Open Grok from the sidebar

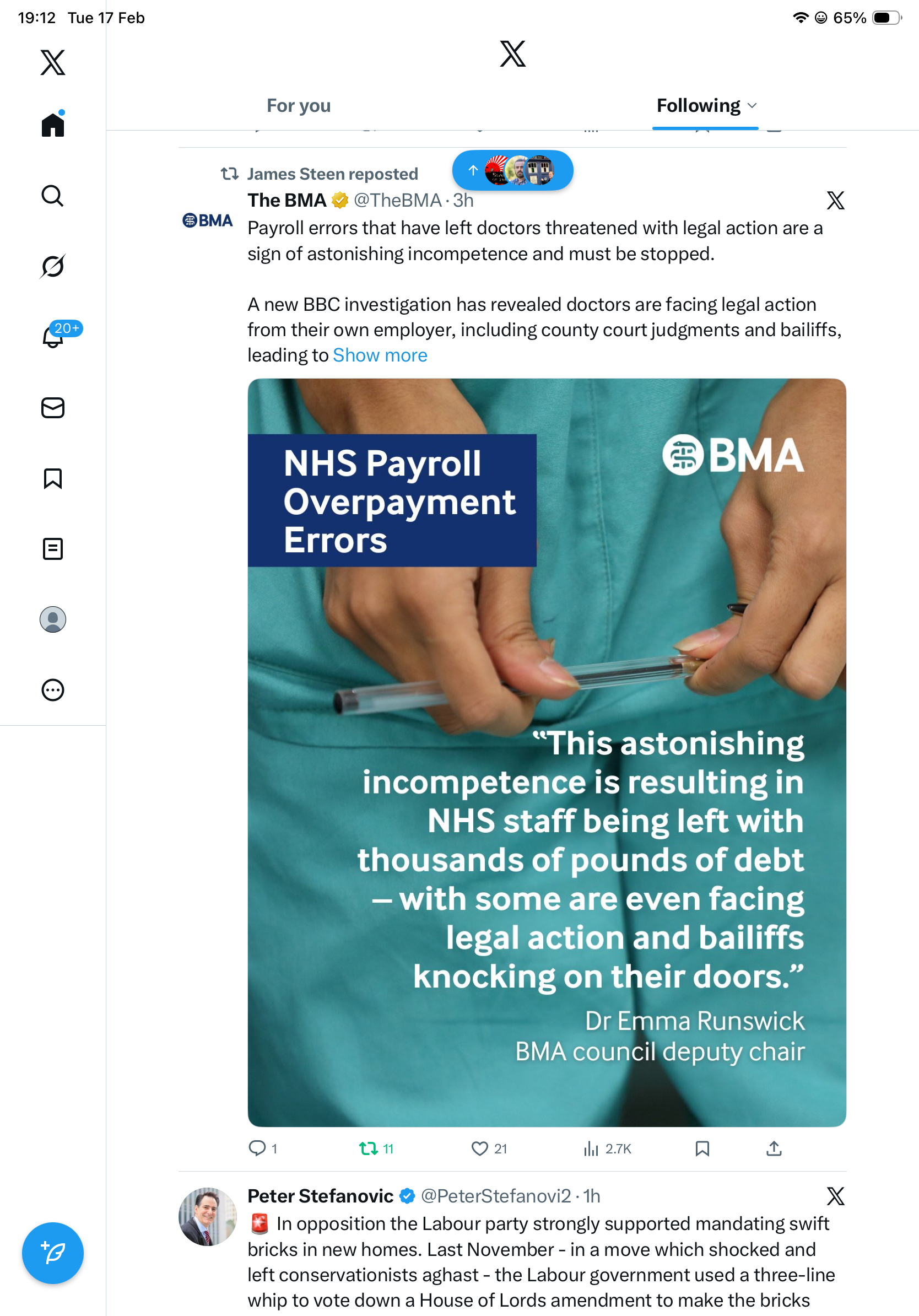tap(53, 266)
